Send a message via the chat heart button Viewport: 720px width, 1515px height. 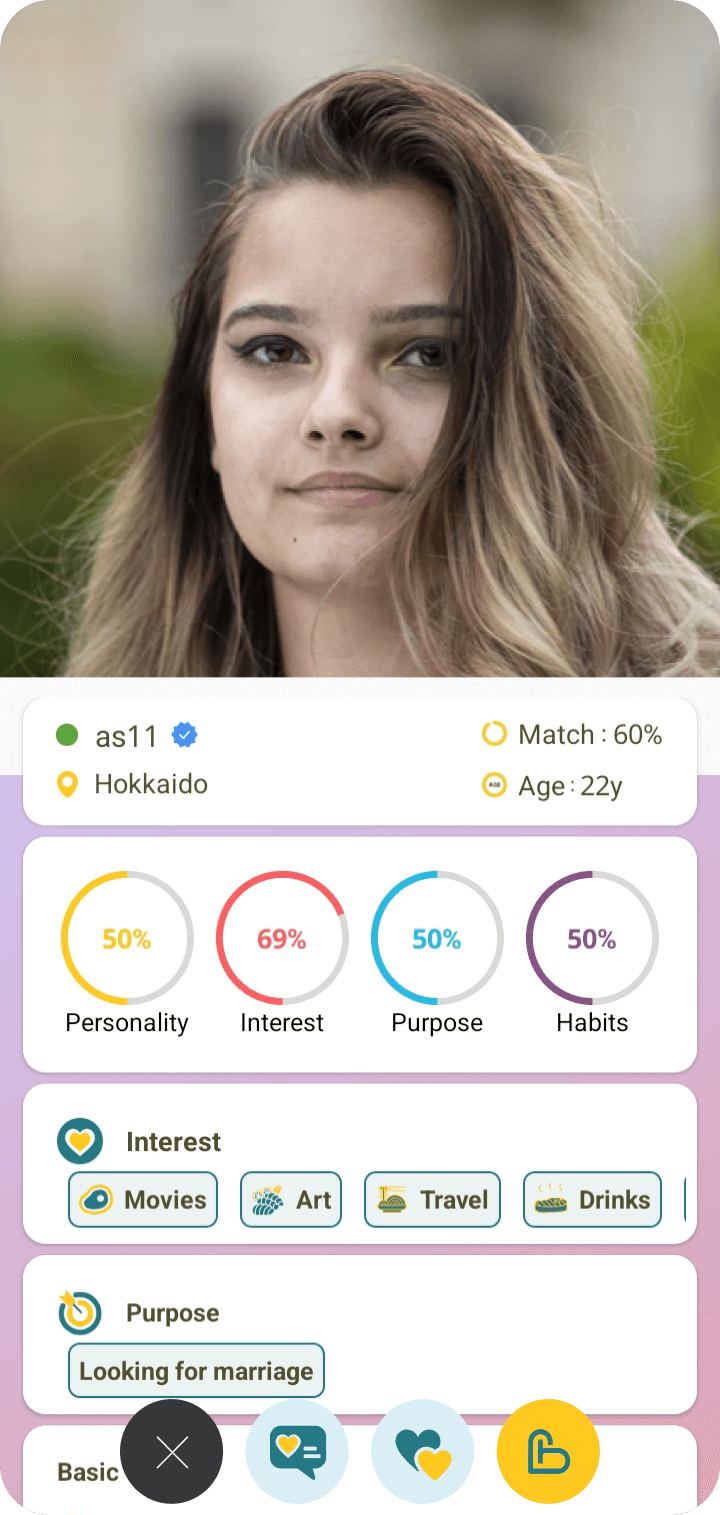297,1451
